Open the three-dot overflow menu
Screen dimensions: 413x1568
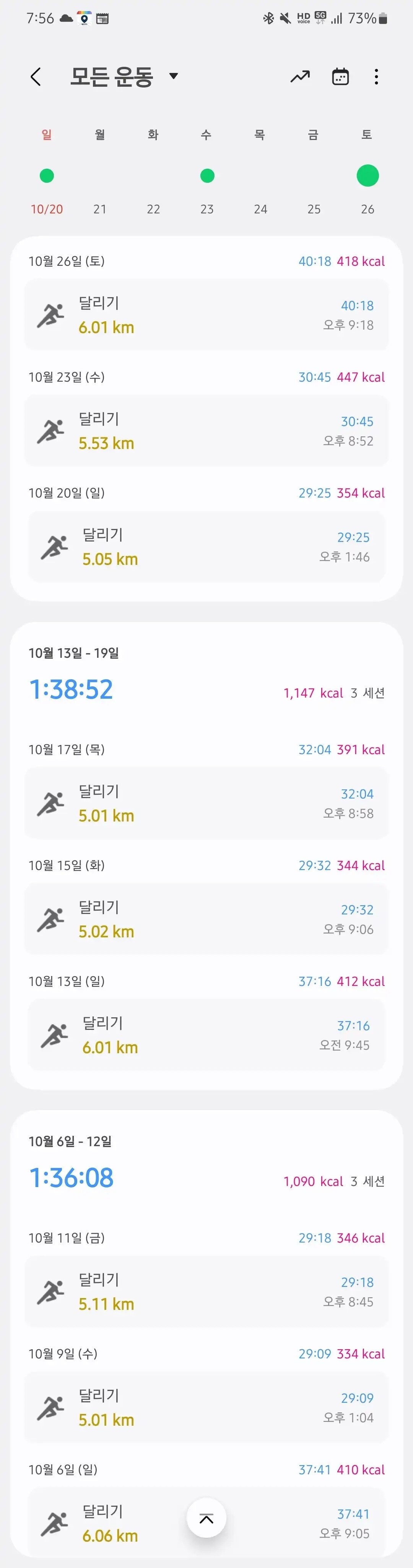(377, 77)
